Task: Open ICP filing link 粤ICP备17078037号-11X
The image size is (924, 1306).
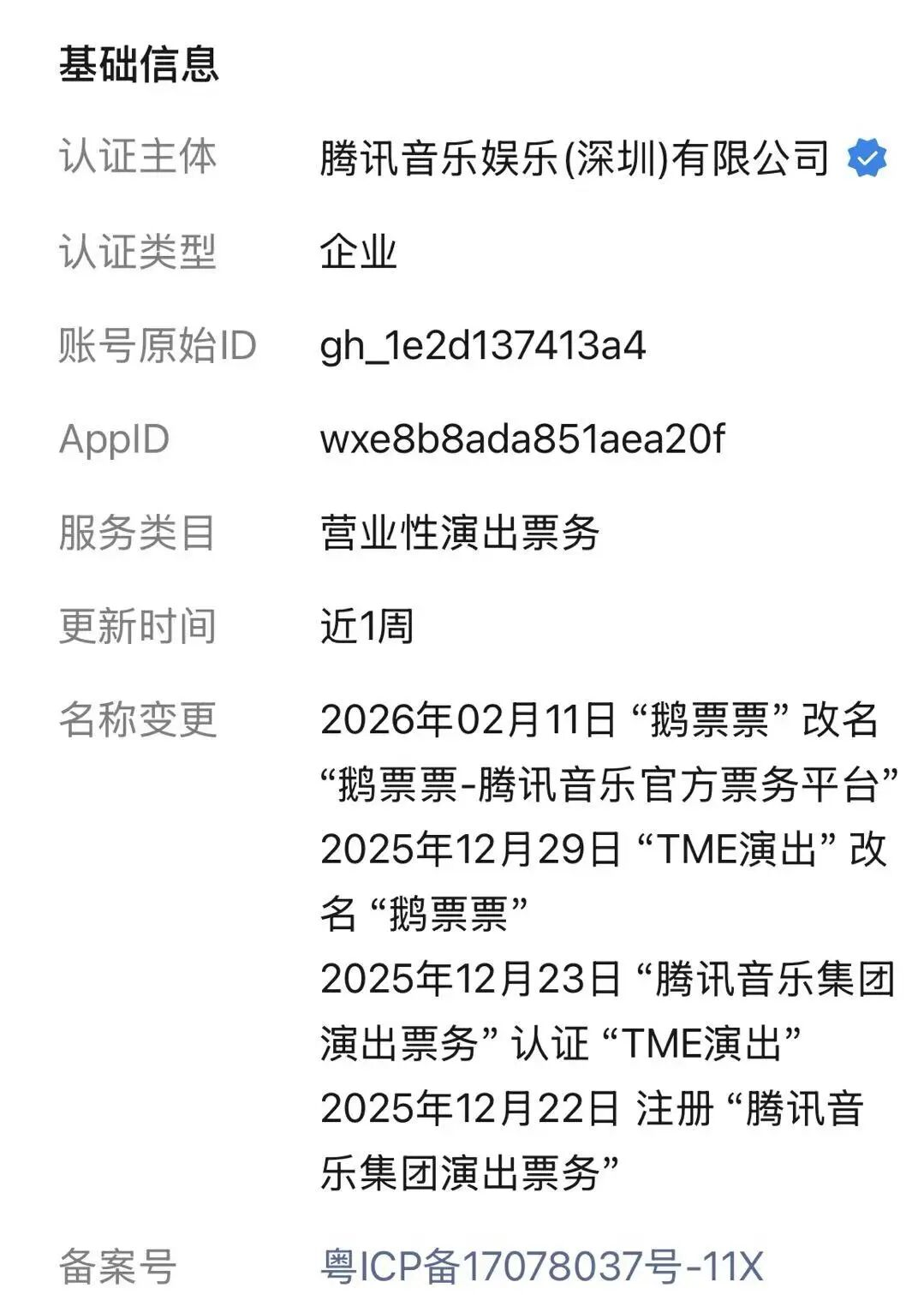Action: [541, 1267]
